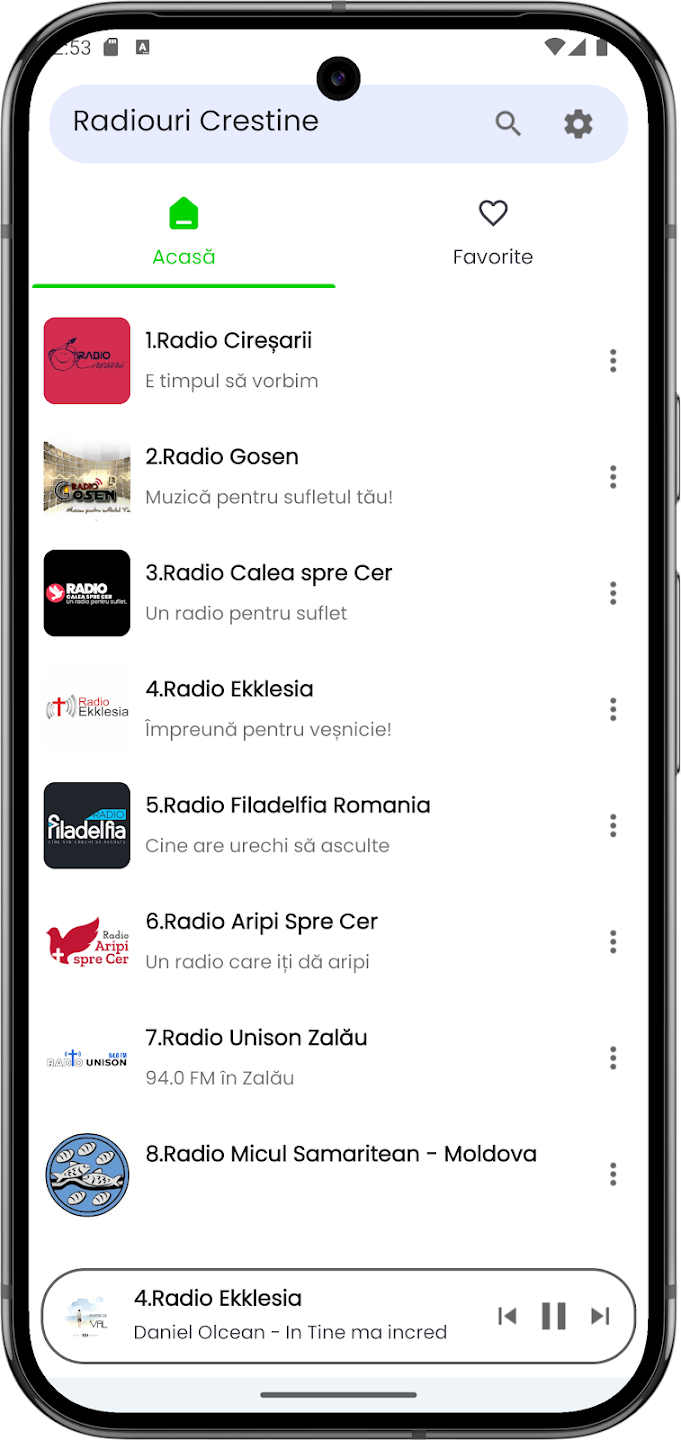
Task: Switch to the Favorite tab
Action: (492, 233)
